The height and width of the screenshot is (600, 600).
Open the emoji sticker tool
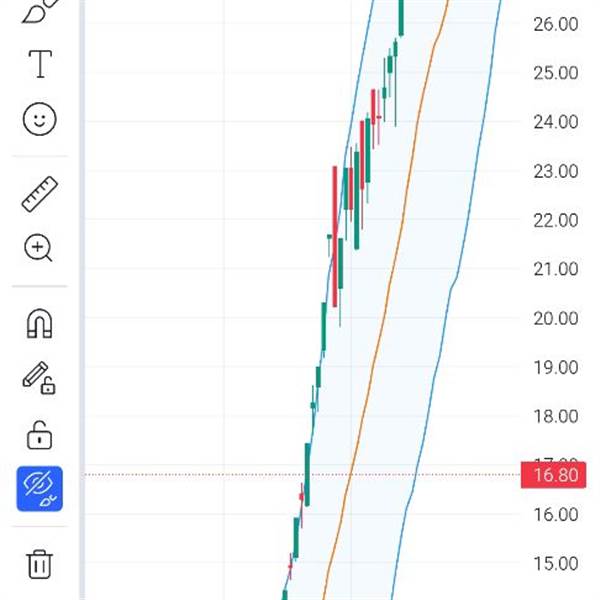(x=40, y=119)
